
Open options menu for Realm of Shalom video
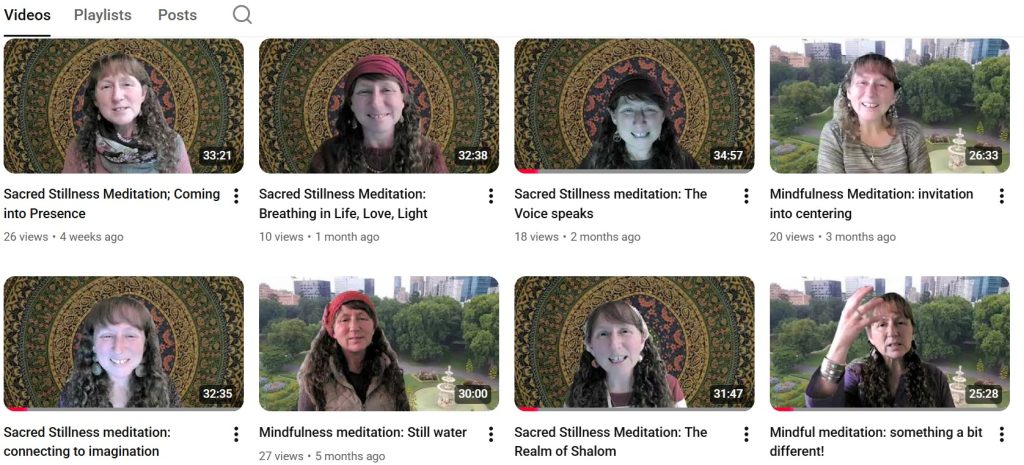pyautogui.click(x=746, y=434)
